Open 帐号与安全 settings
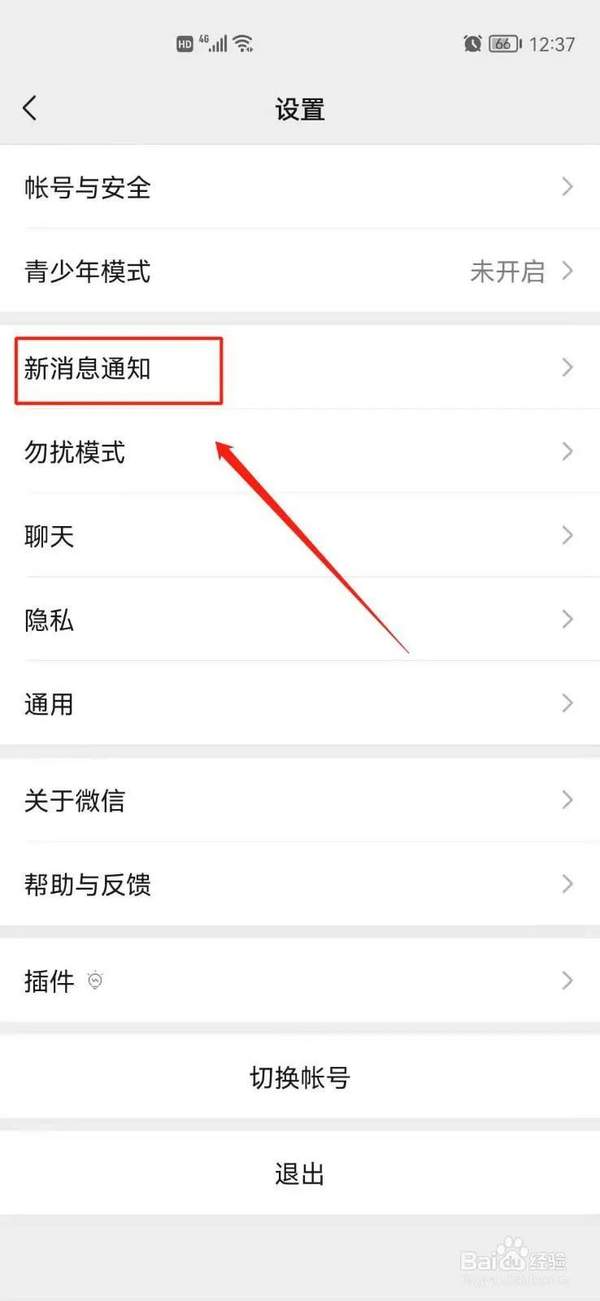Viewport: 600px width, 1301px height. (300, 187)
